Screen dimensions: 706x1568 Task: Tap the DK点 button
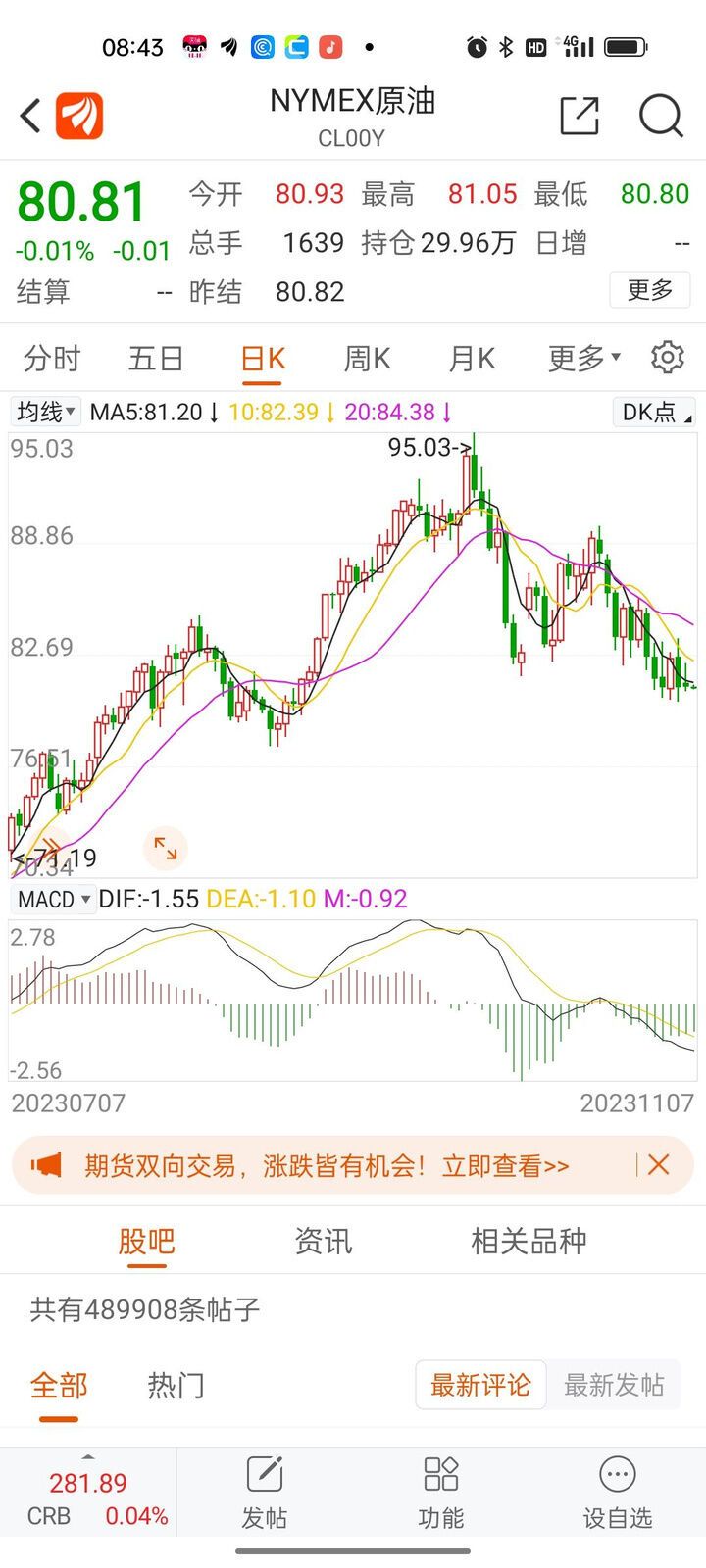(653, 412)
